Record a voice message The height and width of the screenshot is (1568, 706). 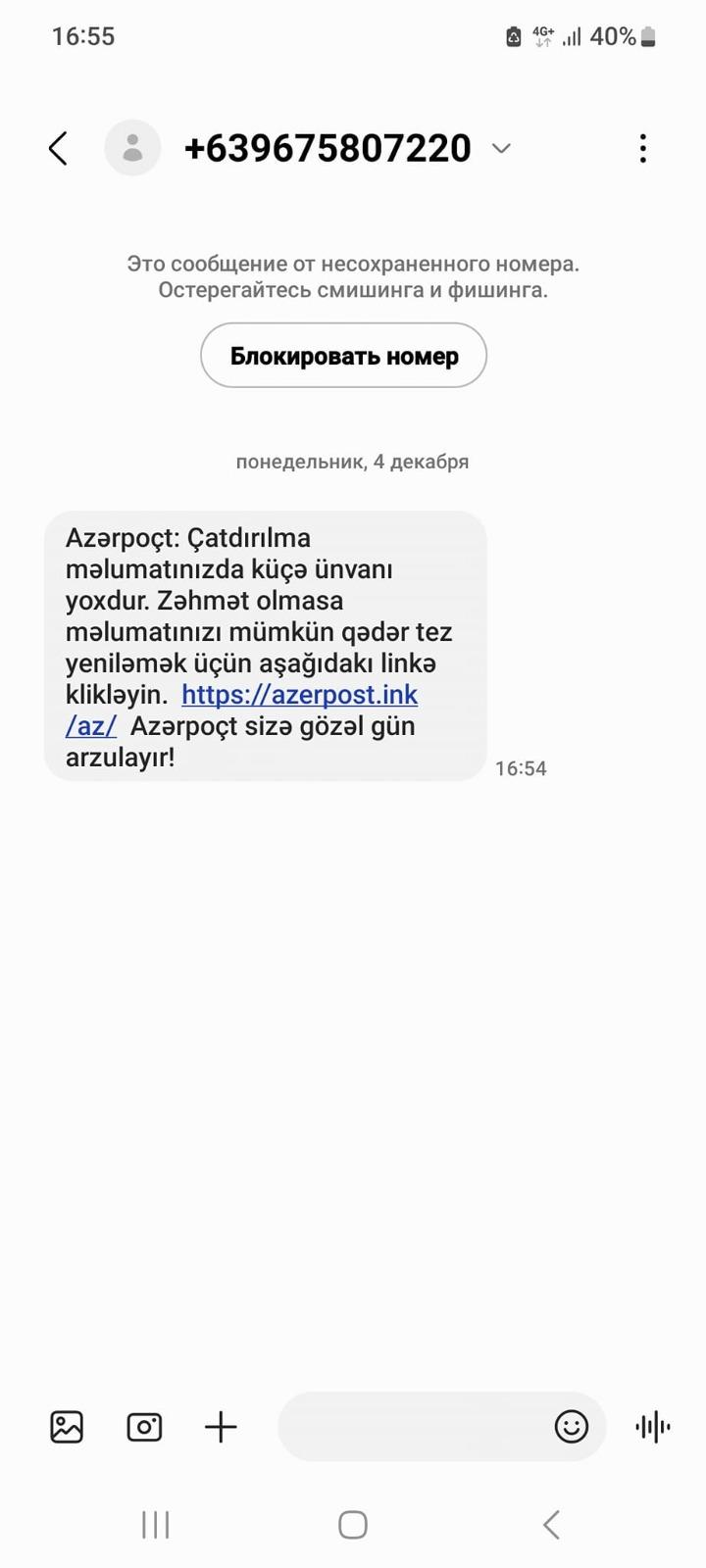pos(653,1427)
